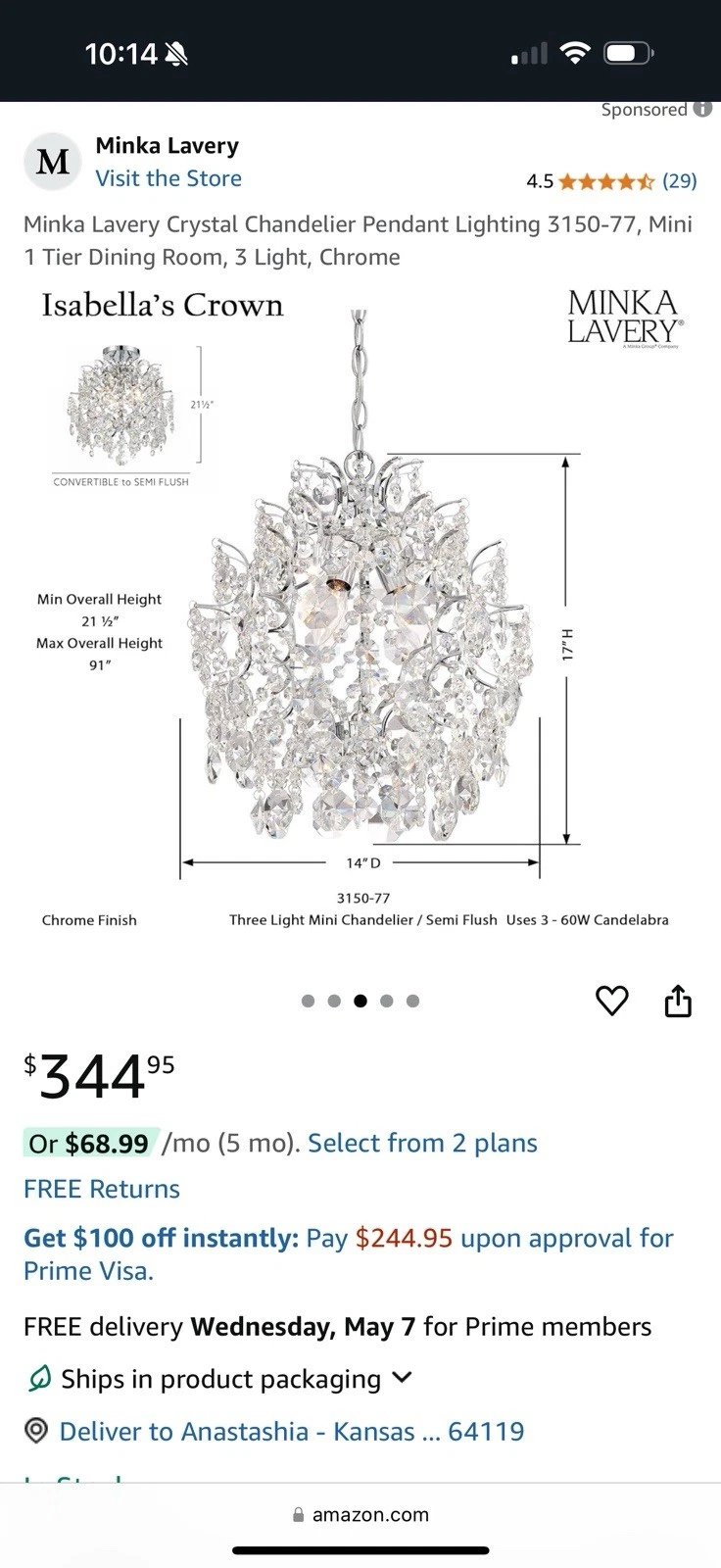Visit the Minka Lavery store
The width and height of the screenshot is (721, 1568).
(x=168, y=178)
